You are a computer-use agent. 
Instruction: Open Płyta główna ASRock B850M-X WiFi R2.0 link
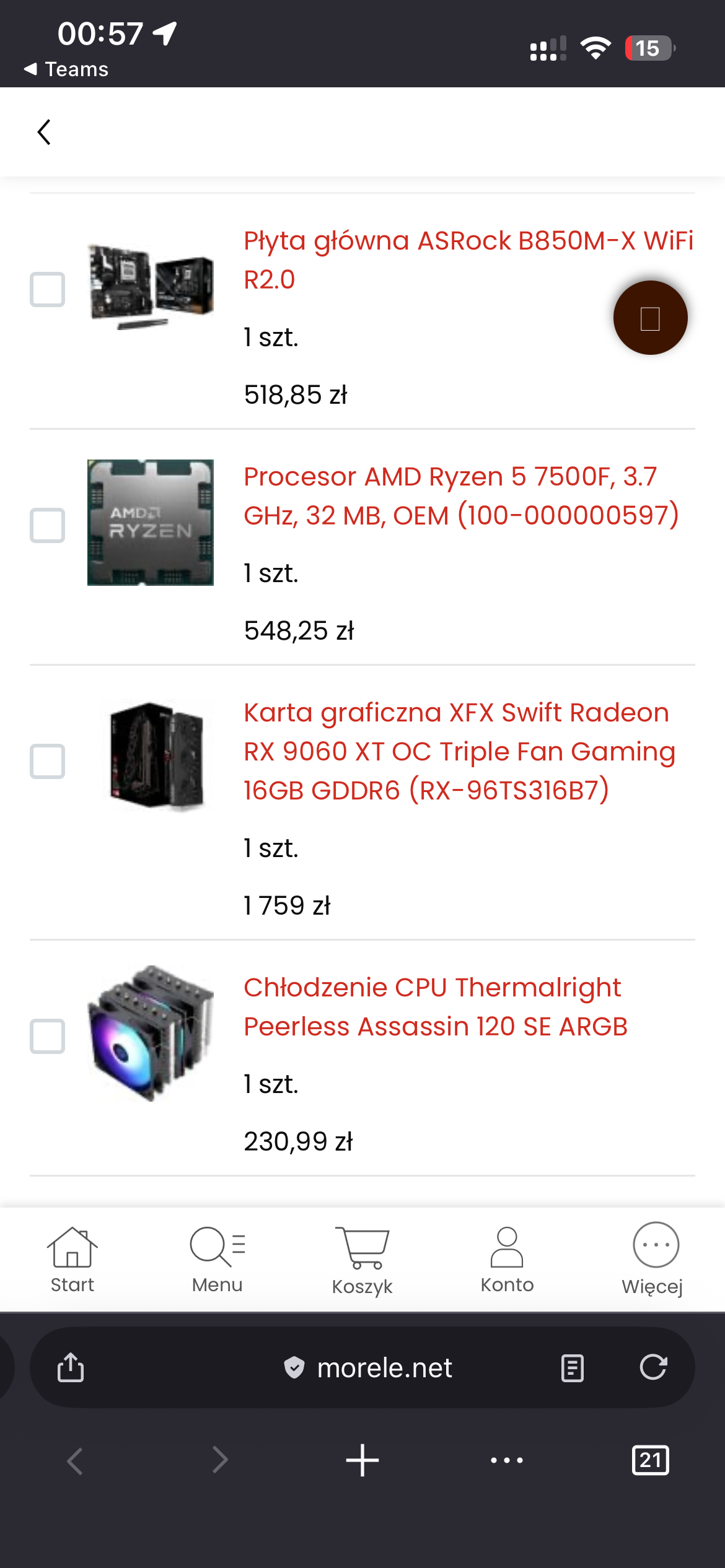(x=468, y=259)
